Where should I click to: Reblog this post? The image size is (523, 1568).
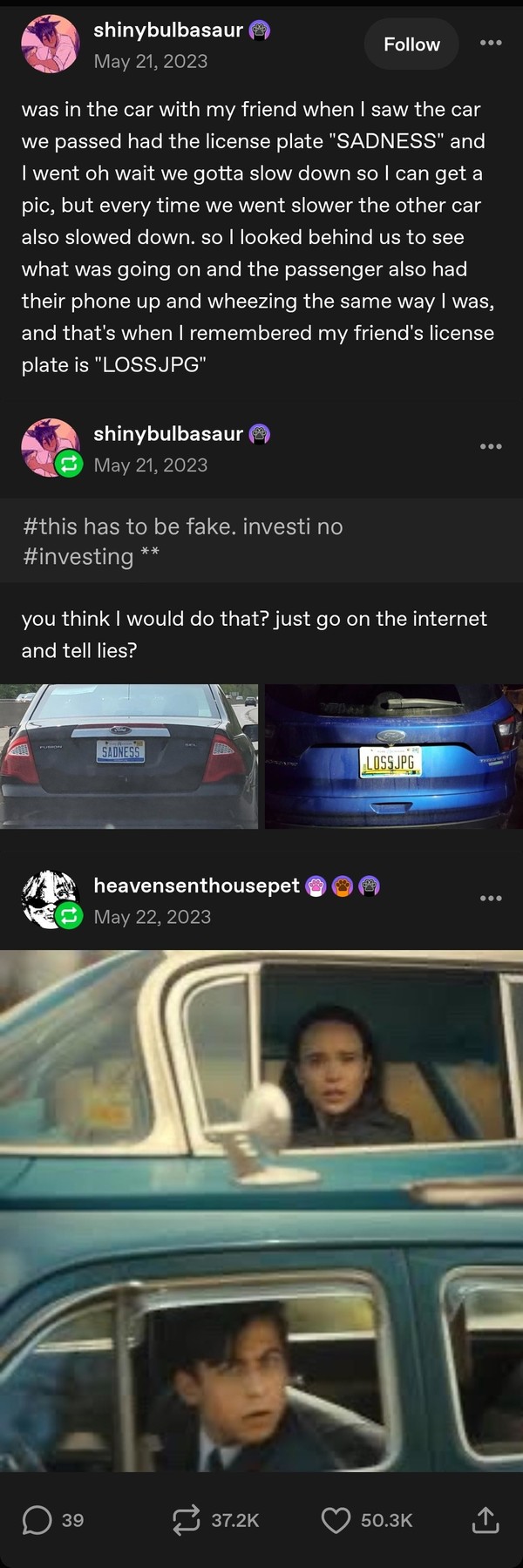(x=216, y=1521)
